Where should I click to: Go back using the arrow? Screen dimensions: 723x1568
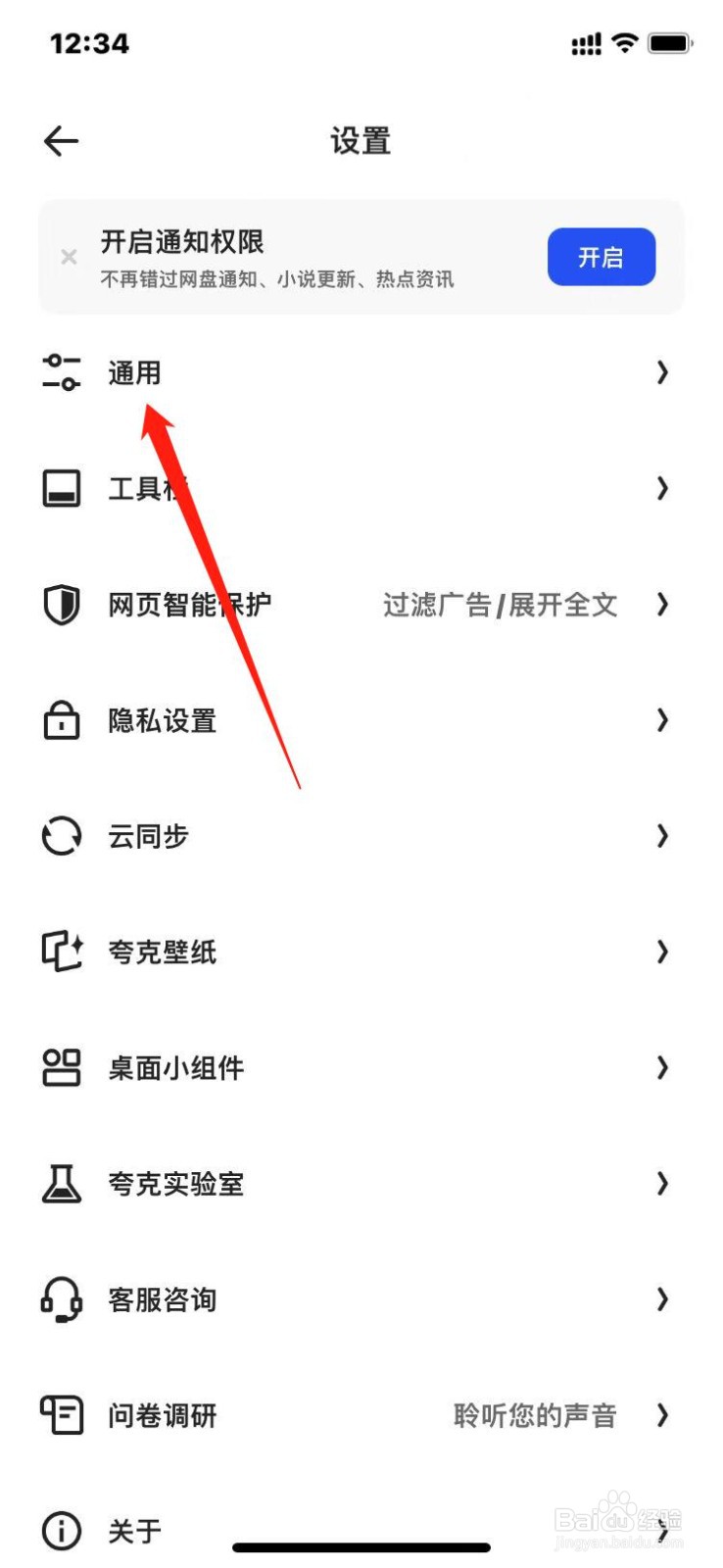pos(61,140)
